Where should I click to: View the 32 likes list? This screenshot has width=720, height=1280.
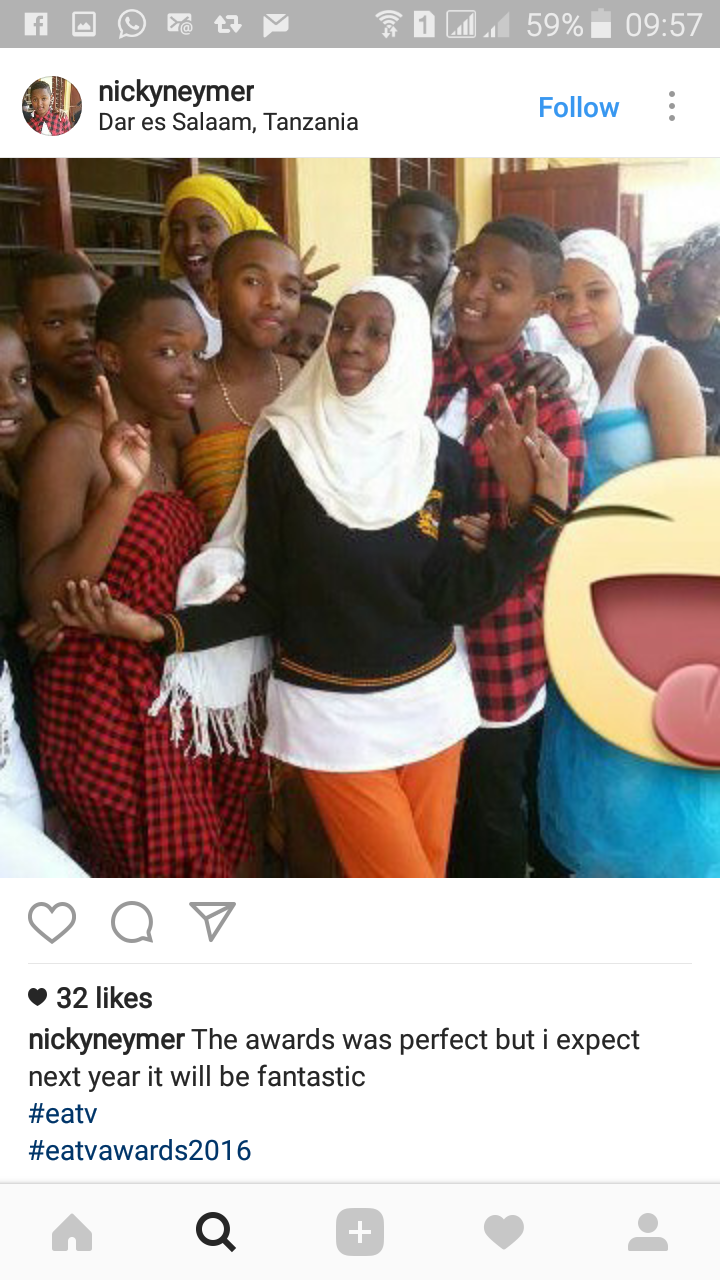coord(91,998)
